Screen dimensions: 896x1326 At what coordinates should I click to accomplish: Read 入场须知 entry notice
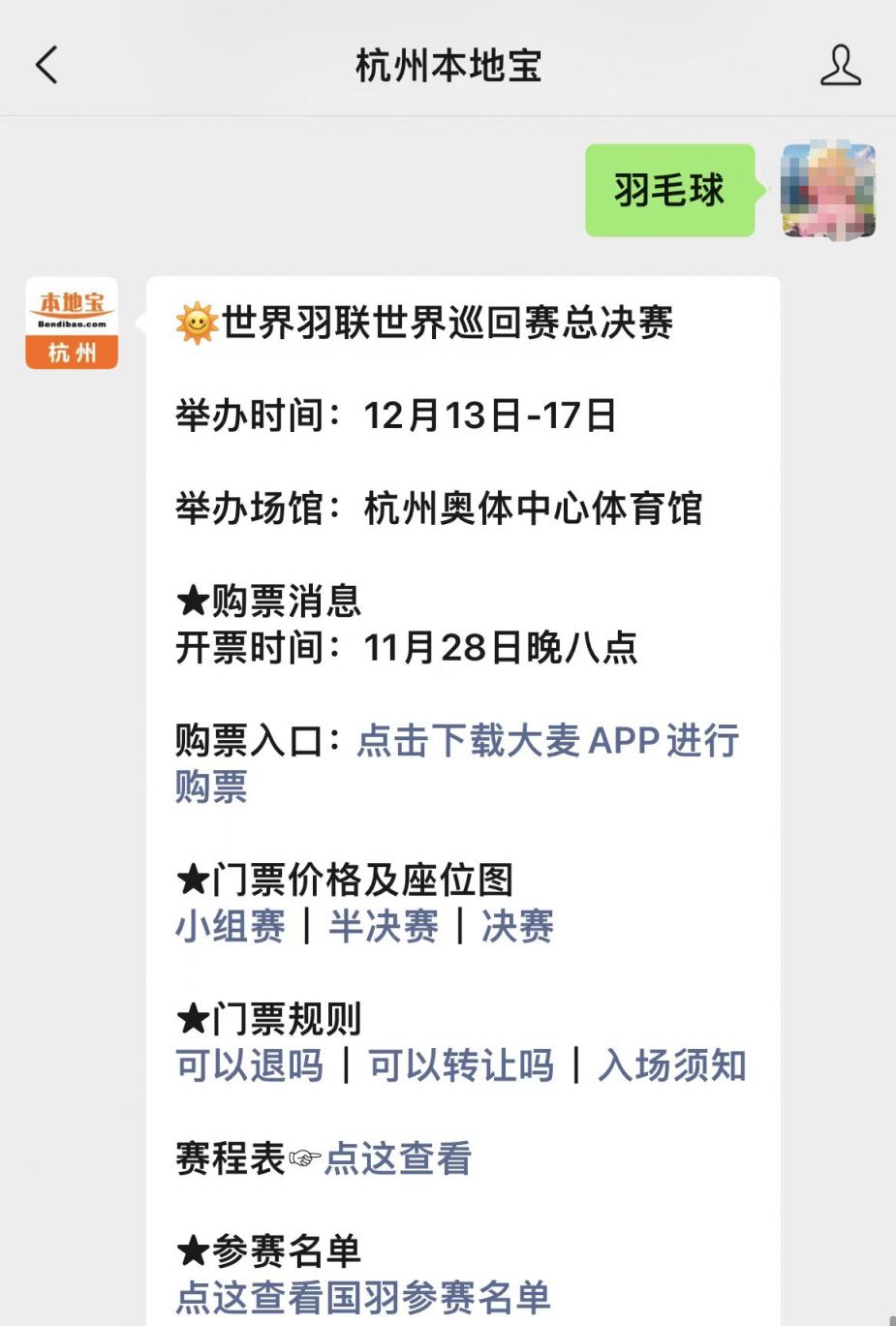(672, 1066)
